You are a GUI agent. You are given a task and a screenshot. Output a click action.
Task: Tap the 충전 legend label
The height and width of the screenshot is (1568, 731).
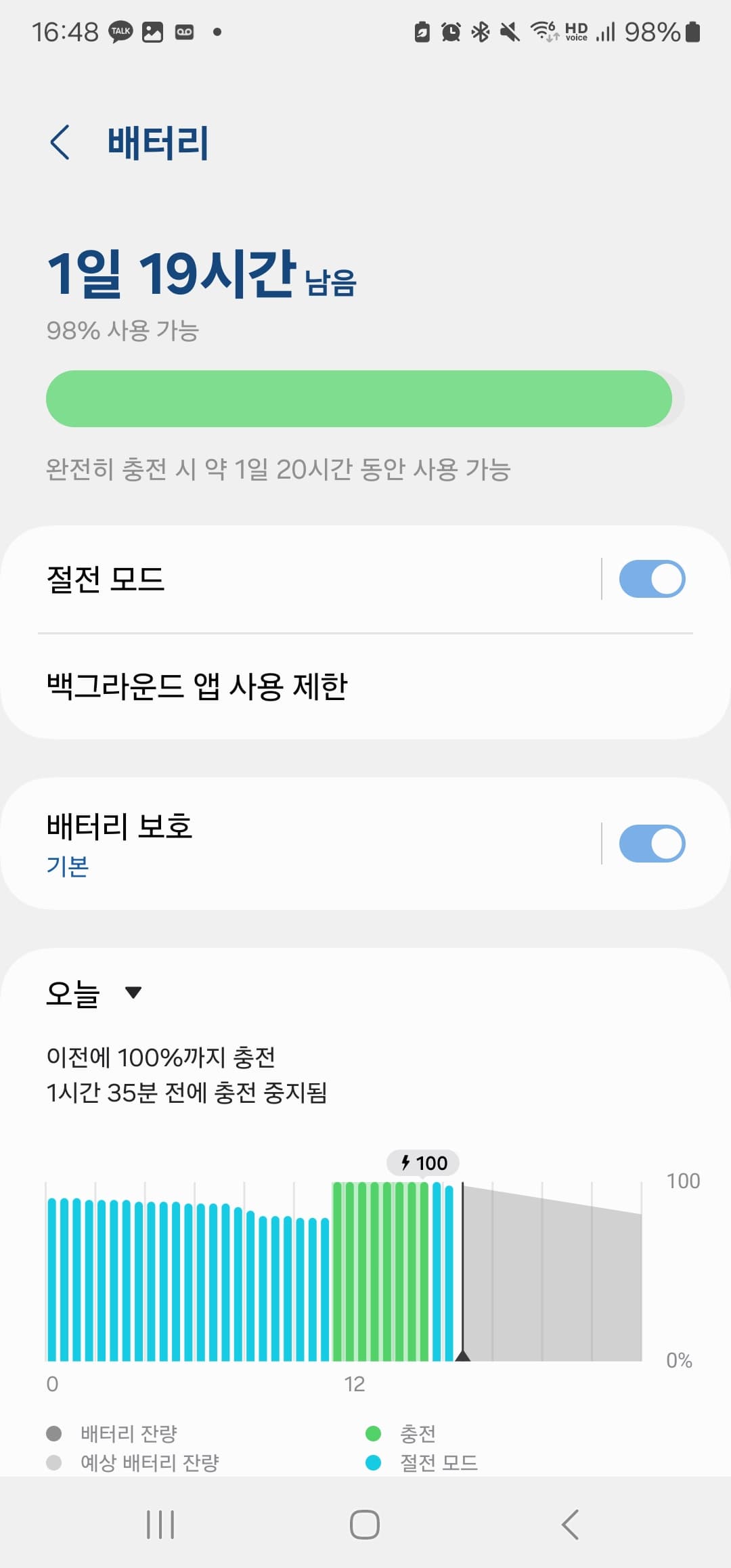click(x=418, y=1433)
